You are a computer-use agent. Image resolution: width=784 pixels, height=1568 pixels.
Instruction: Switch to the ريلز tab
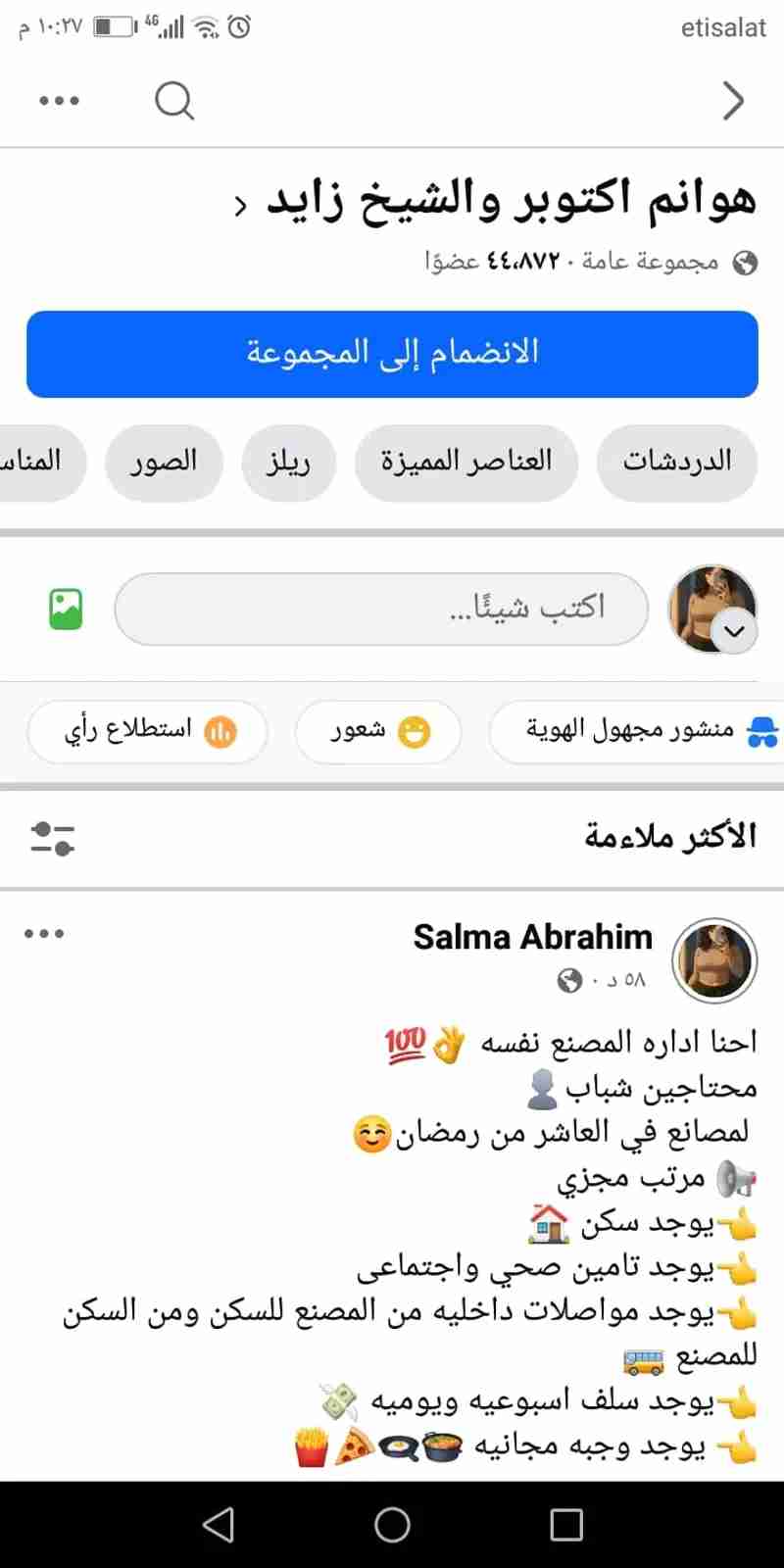tap(288, 462)
